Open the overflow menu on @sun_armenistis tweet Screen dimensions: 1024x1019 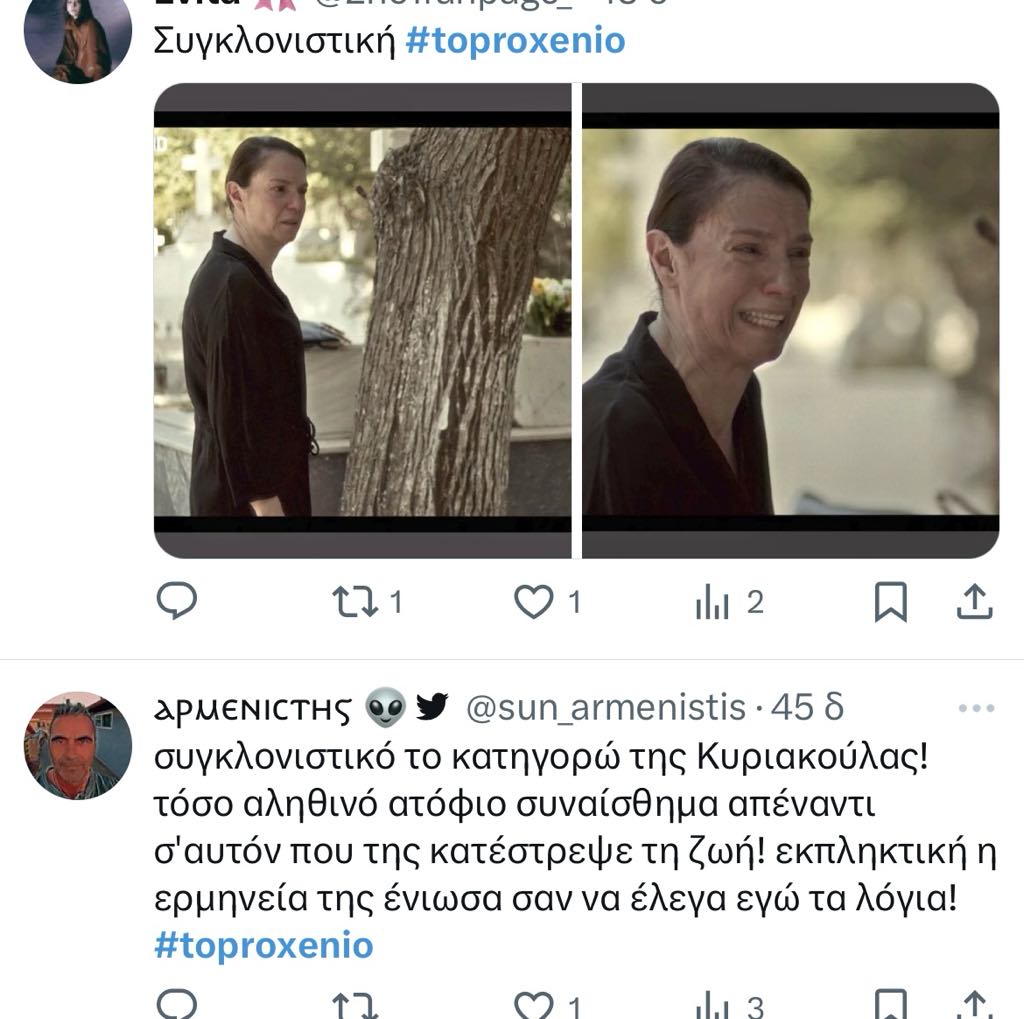(x=976, y=708)
